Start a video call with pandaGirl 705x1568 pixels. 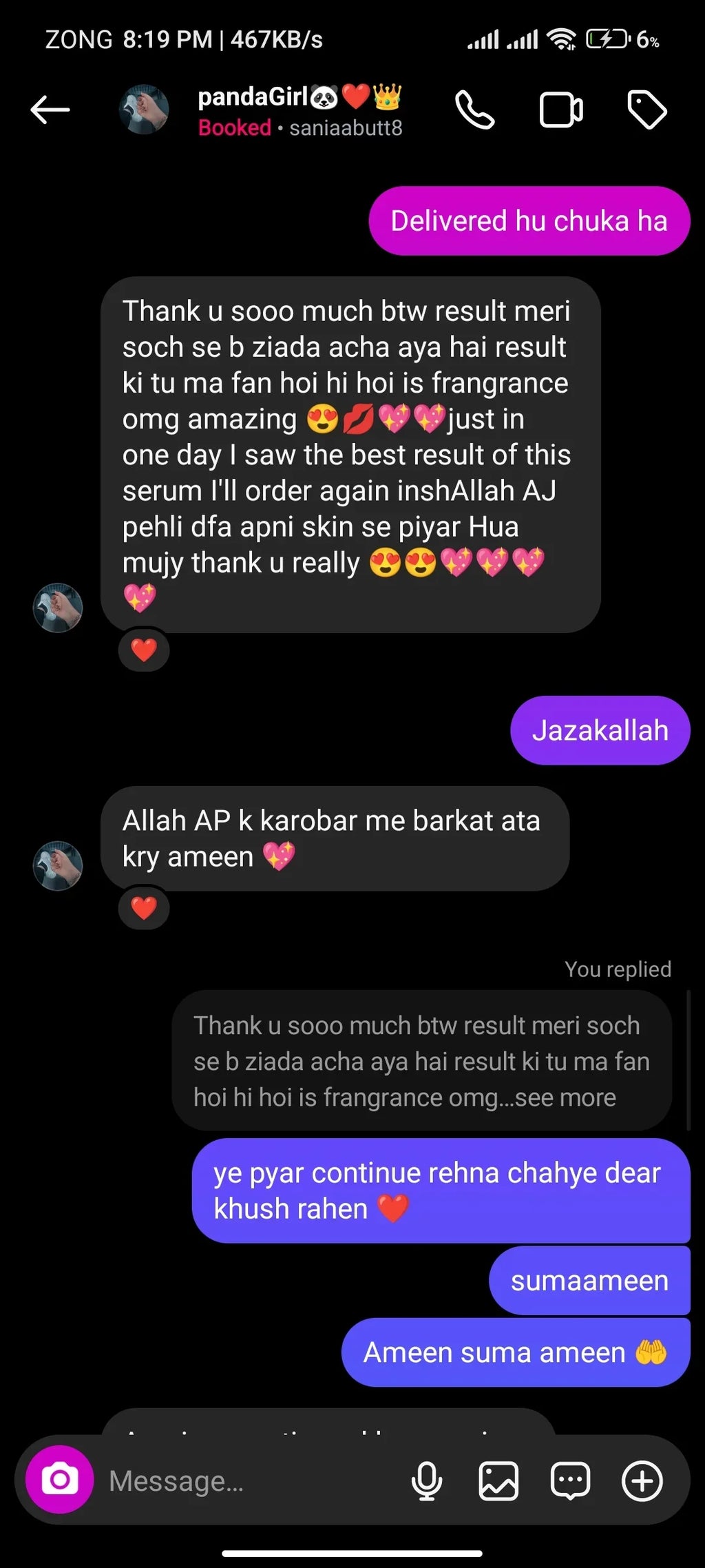pos(560,110)
